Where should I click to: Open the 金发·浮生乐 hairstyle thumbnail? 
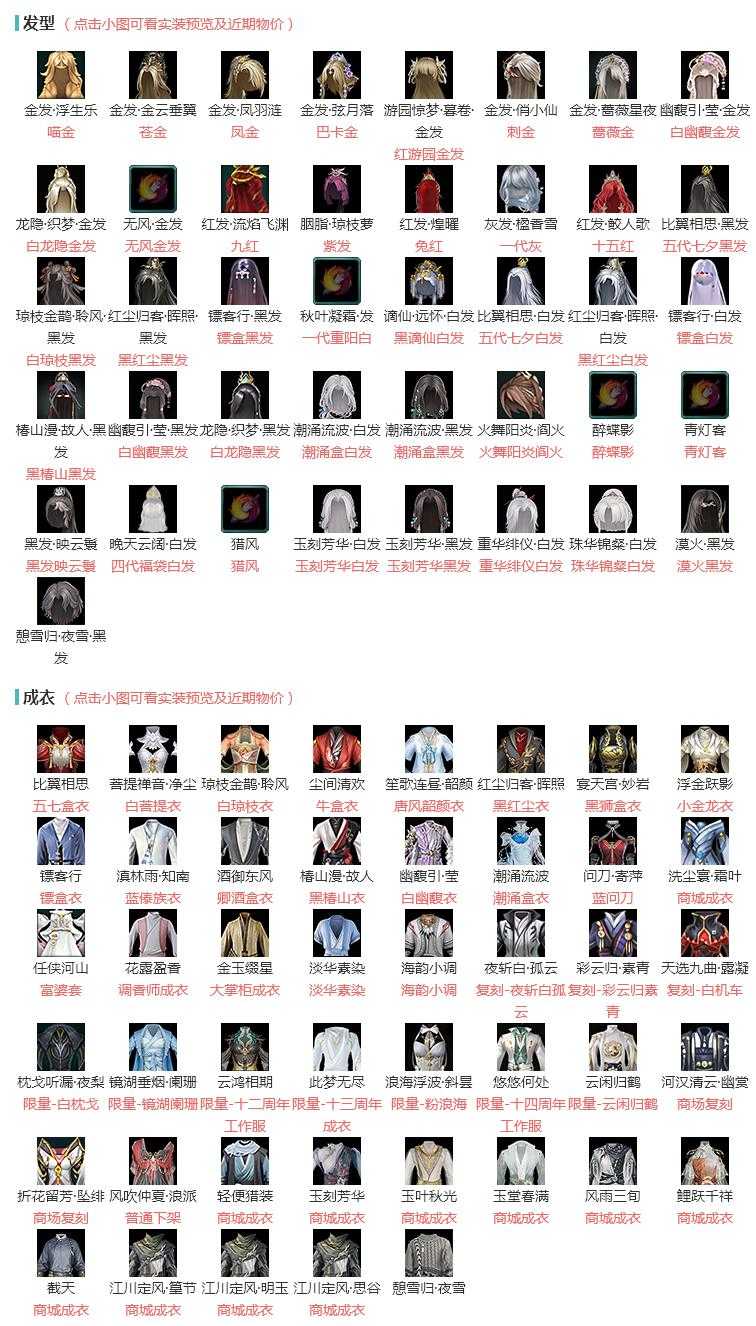[61, 75]
